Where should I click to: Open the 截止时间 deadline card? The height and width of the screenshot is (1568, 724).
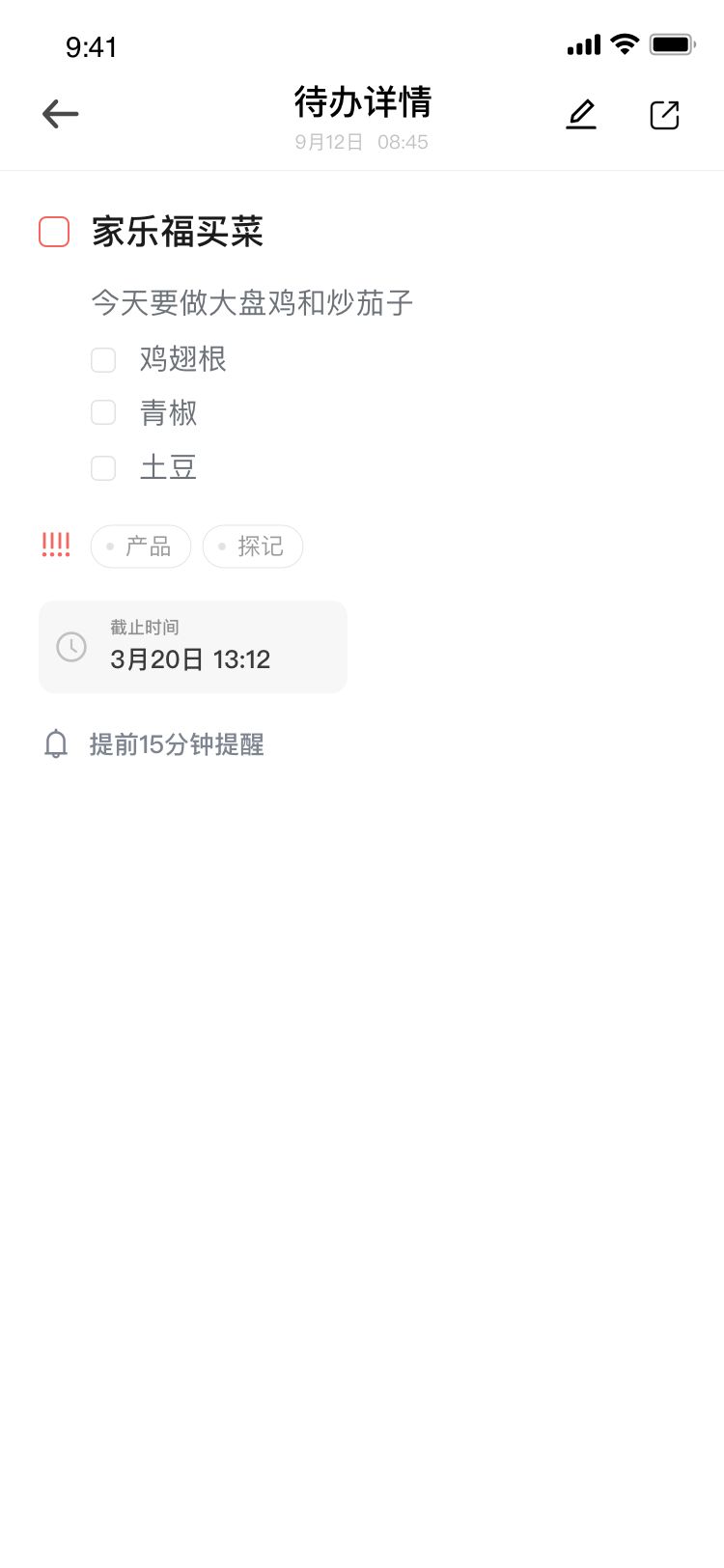pyautogui.click(x=193, y=647)
